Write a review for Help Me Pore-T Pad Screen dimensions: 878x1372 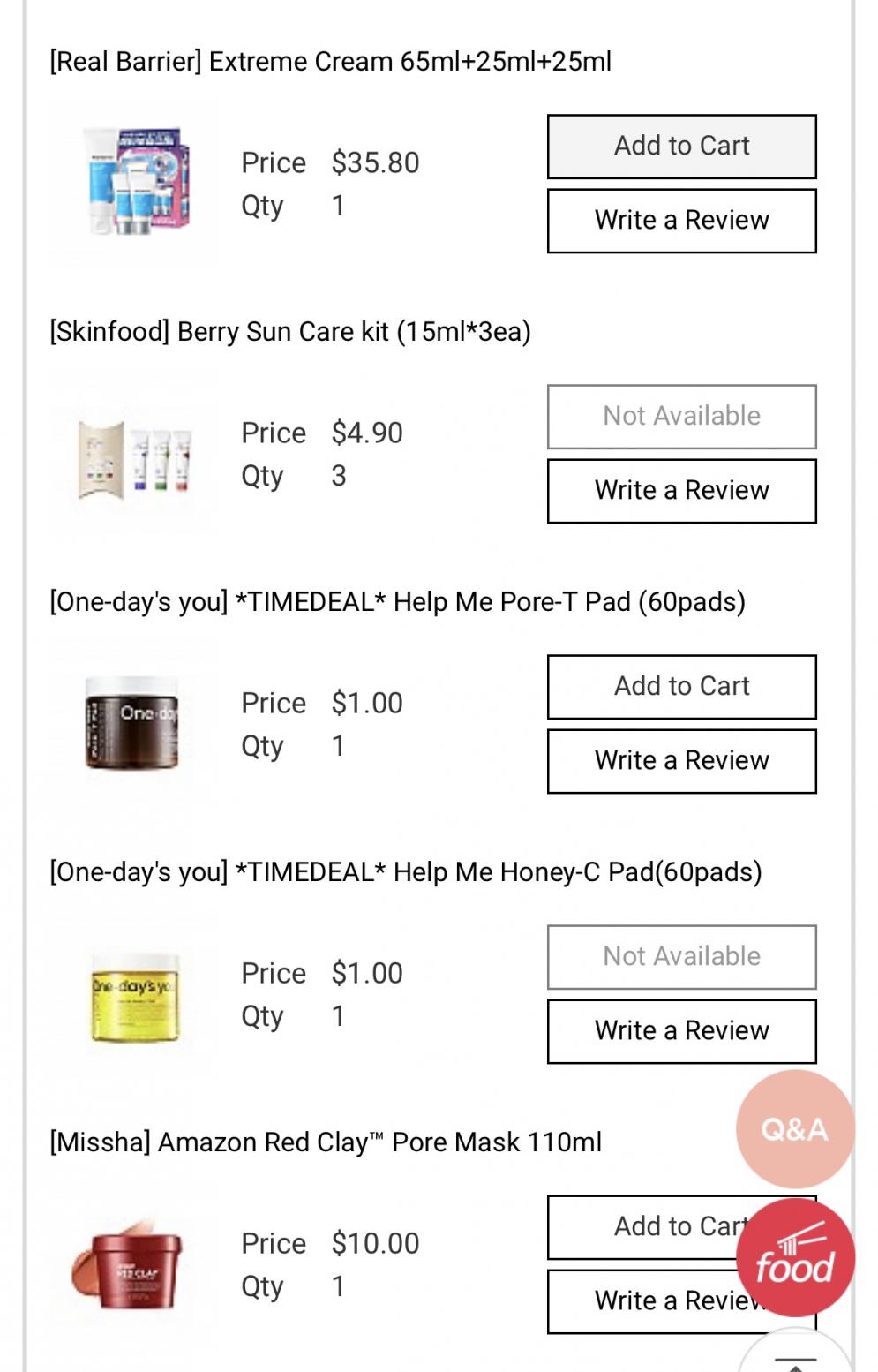coord(681,761)
